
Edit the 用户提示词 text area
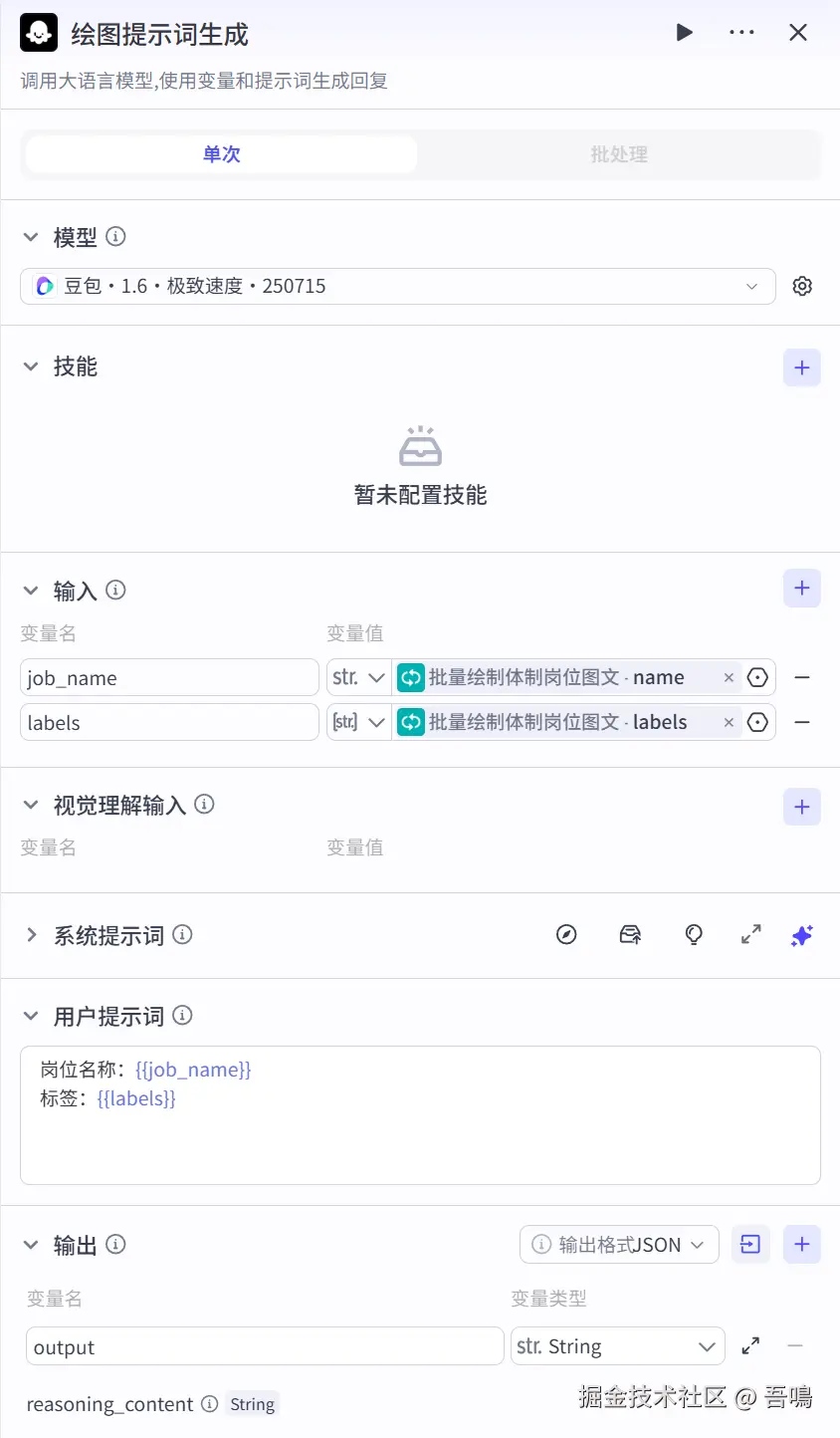pyautogui.click(x=420, y=1125)
